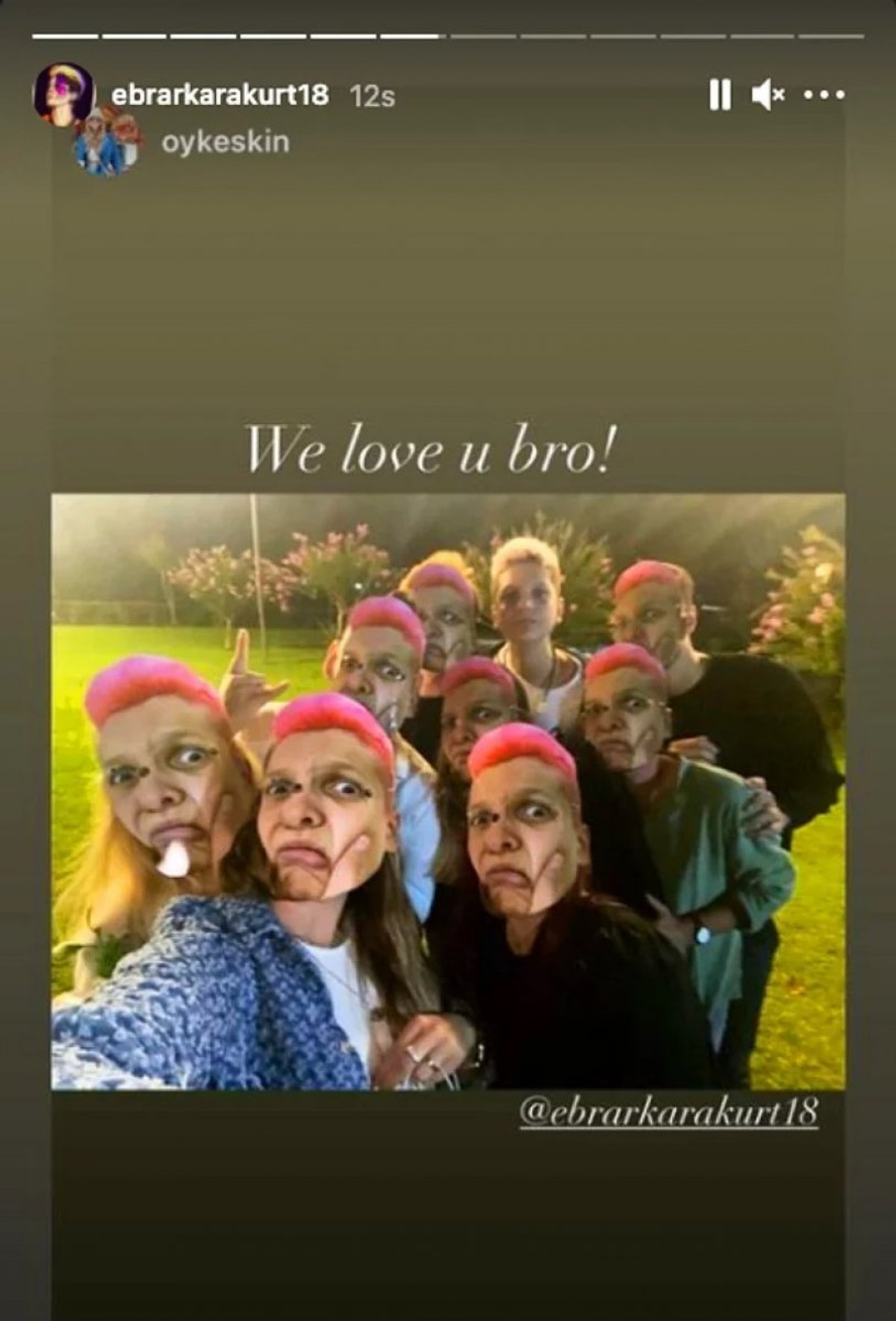Unmute the story sound
The height and width of the screenshot is (1321, 896).
[x=767, y=96]
